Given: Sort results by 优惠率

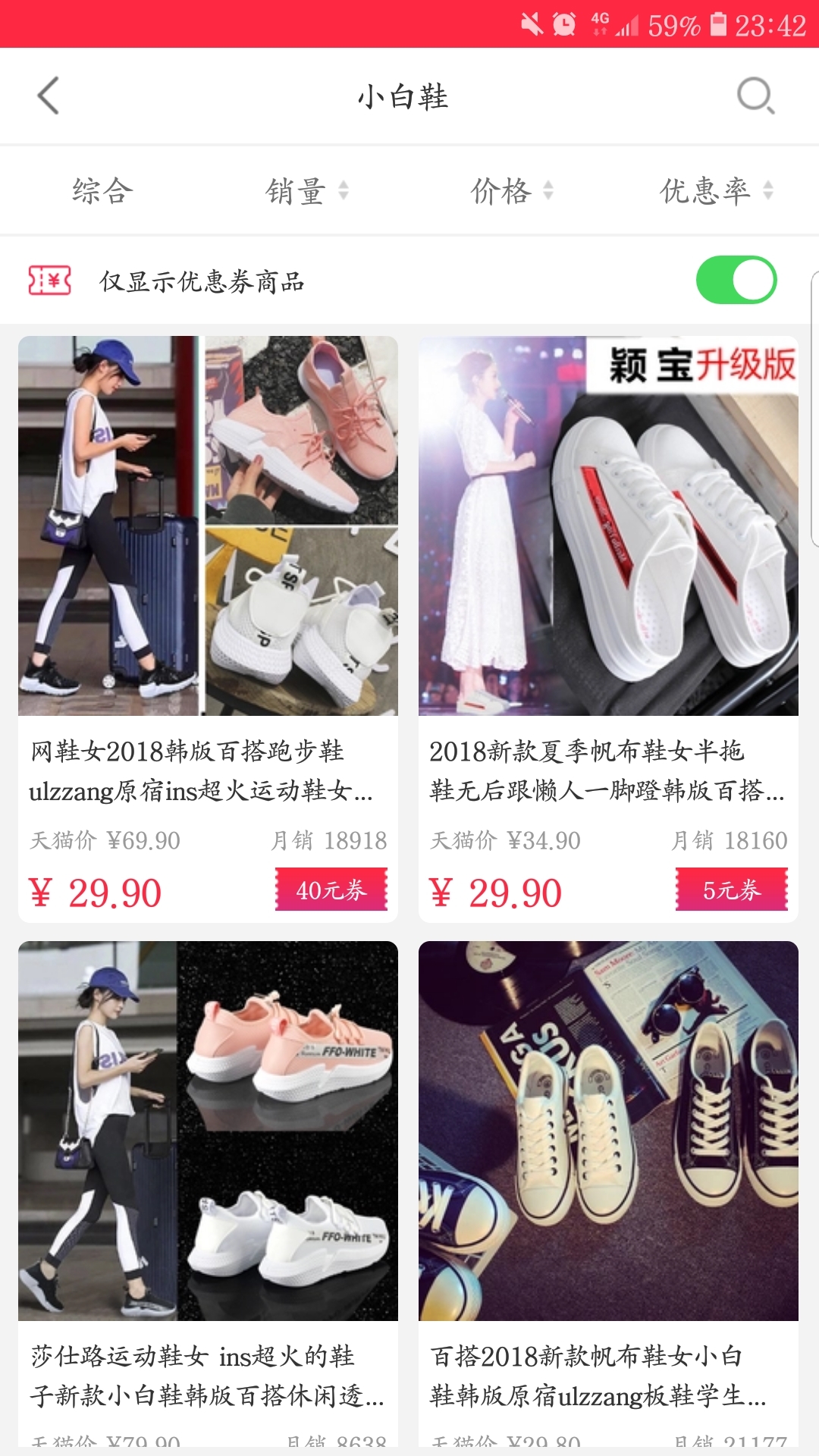Looking at the screenshot, I should pyautogui.click(x=715, y=190).
